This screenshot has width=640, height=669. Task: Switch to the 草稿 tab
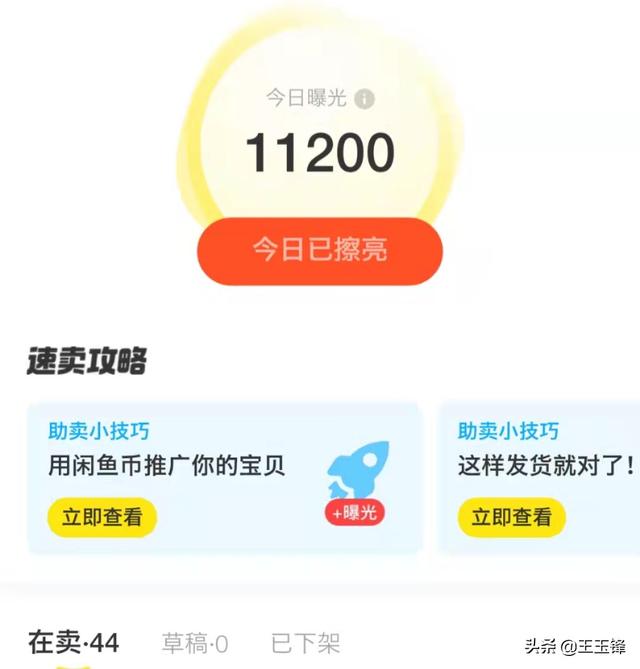pyautogui.click(x=195, y=642)
